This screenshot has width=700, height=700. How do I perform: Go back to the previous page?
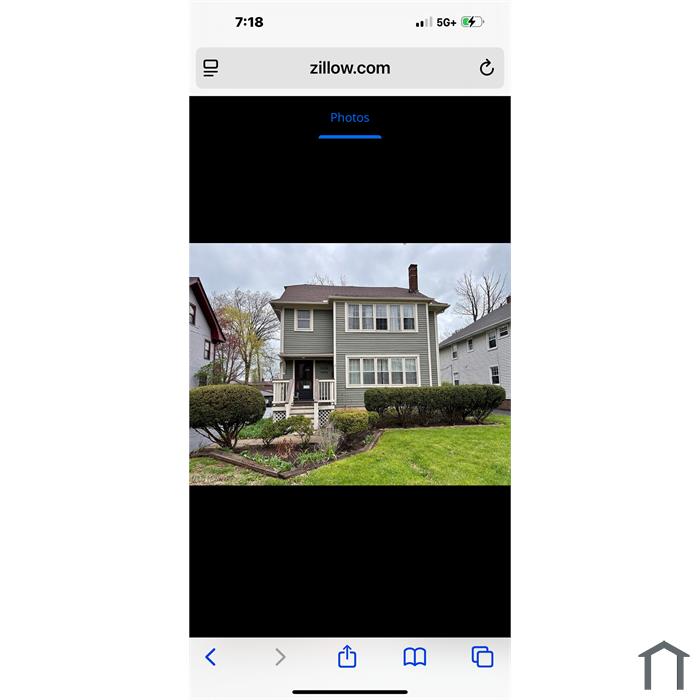[211, 657]
